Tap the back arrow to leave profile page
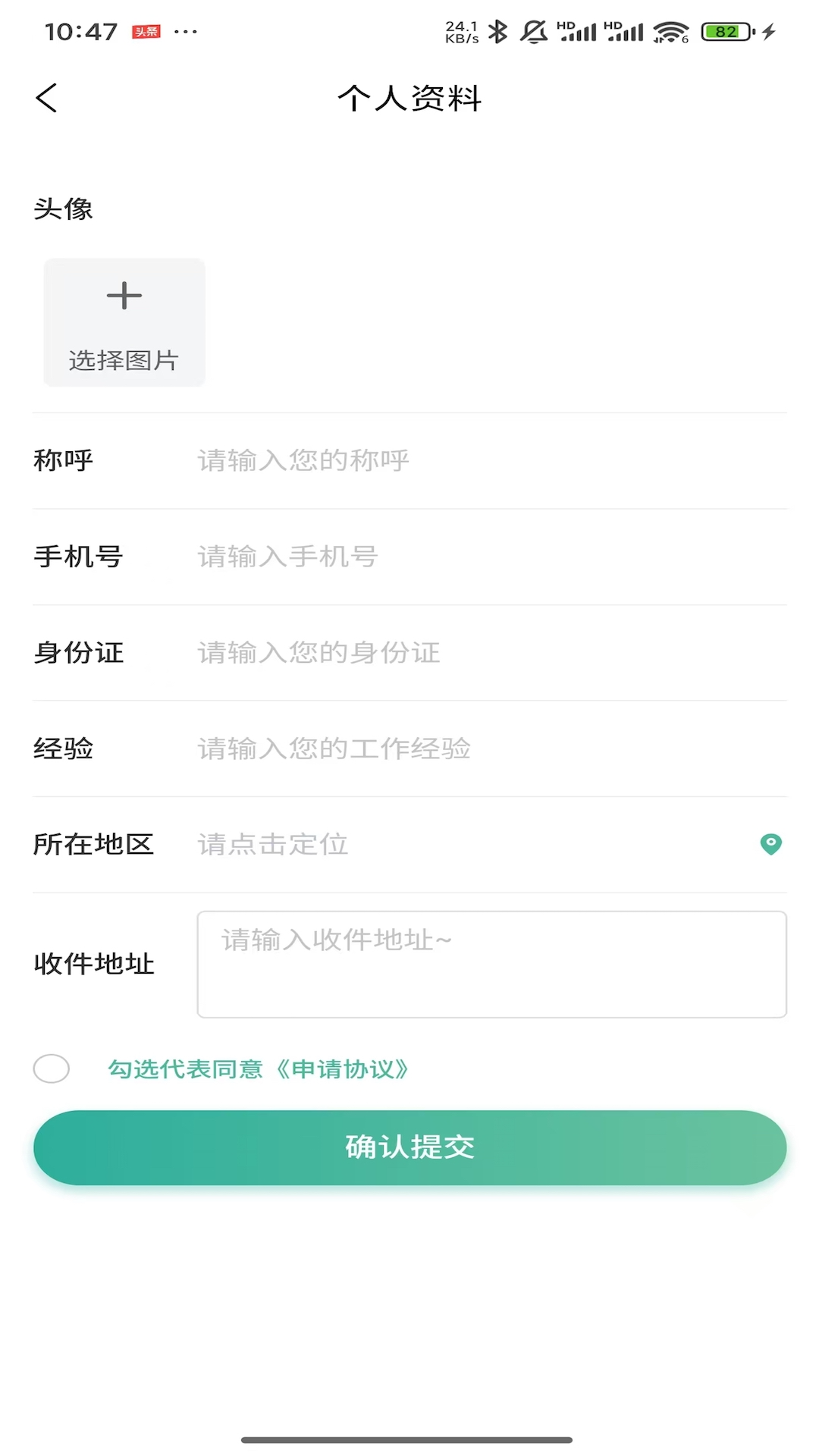This screenshot has height=1456, width=819. tap(47, 98)
